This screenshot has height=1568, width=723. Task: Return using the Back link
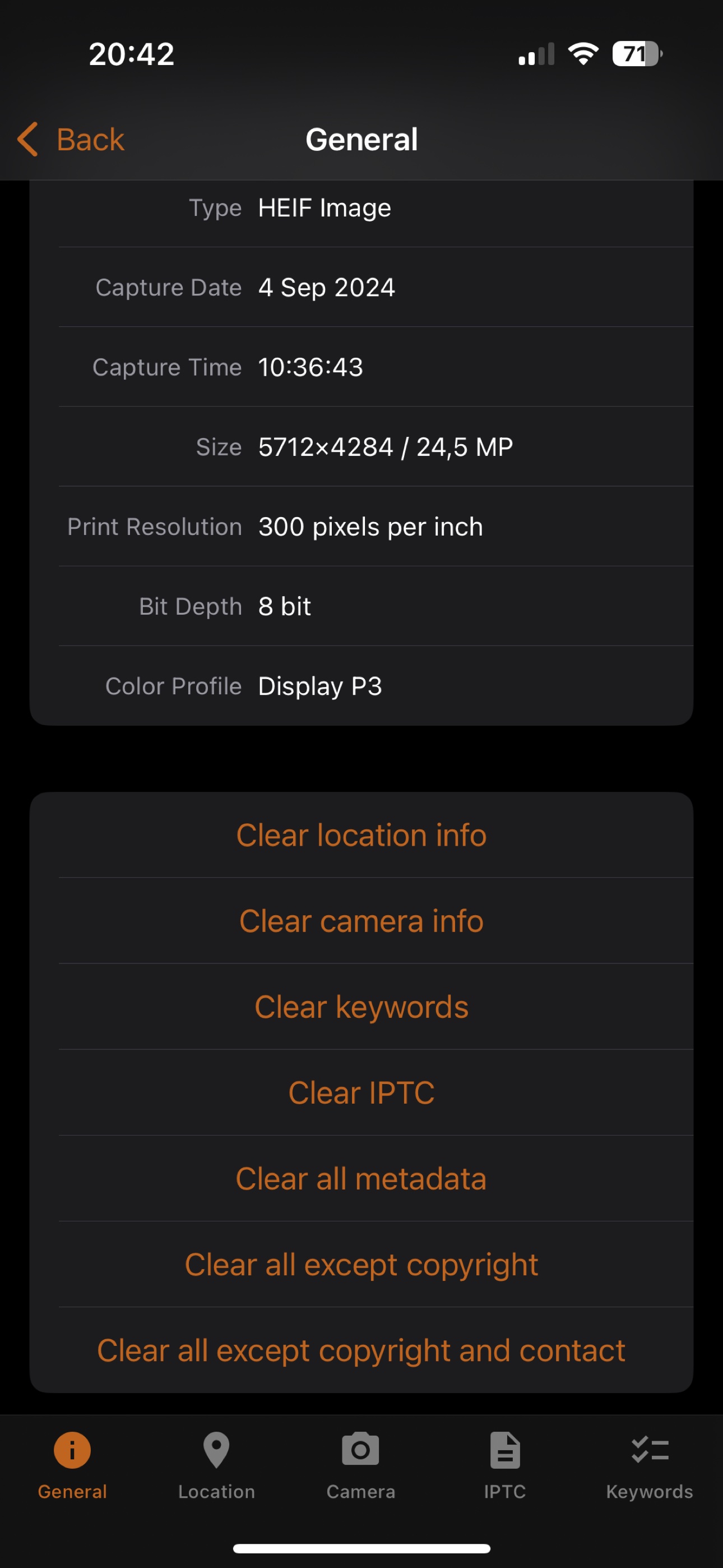pyautogui.click(x=89, y=140)
